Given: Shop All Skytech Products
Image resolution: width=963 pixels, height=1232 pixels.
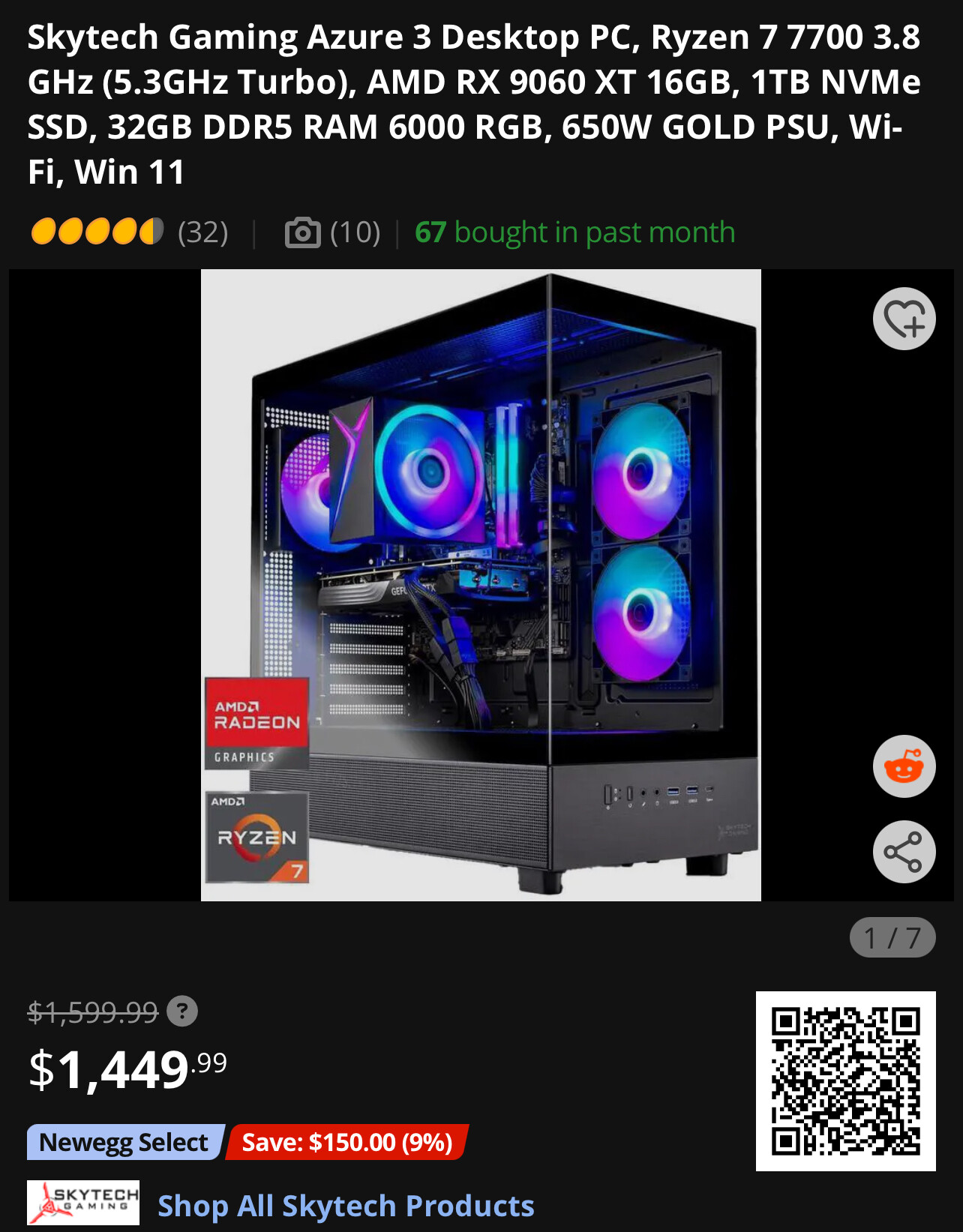Looking at the screenshot, I should pyautogui.click(x=346, y=1206).
